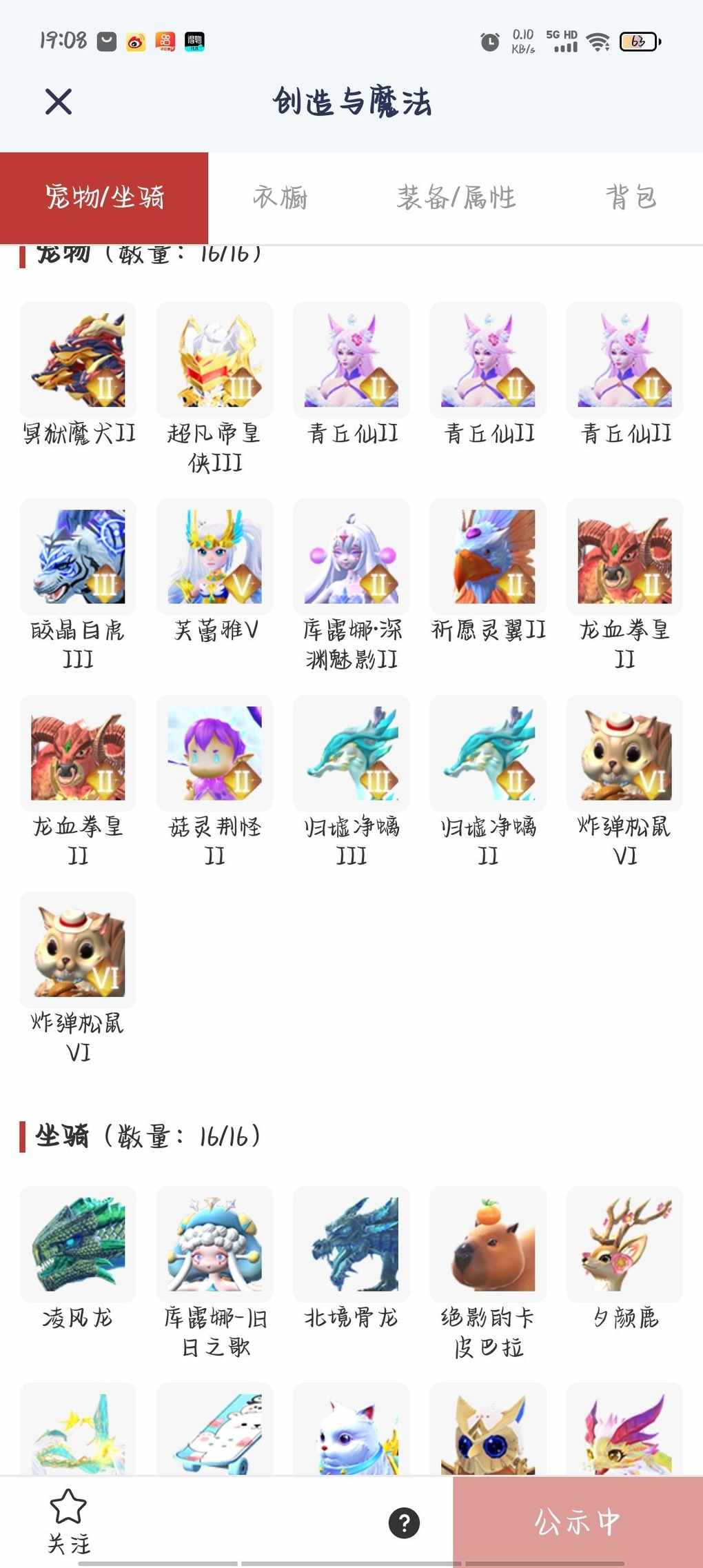703x1568 pixels.
Task: Select the 库露娜·深渊魅影II pet
Action: pos(351,557)
